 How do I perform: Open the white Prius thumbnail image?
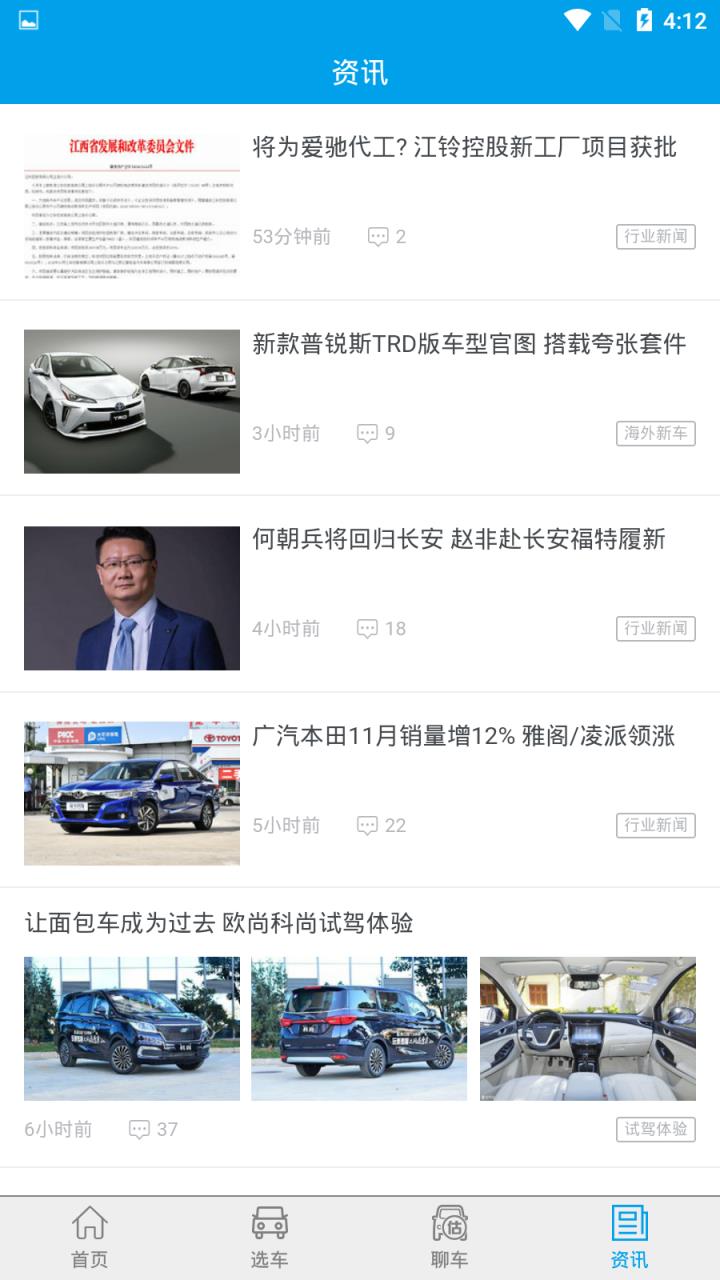click(131, 401)
